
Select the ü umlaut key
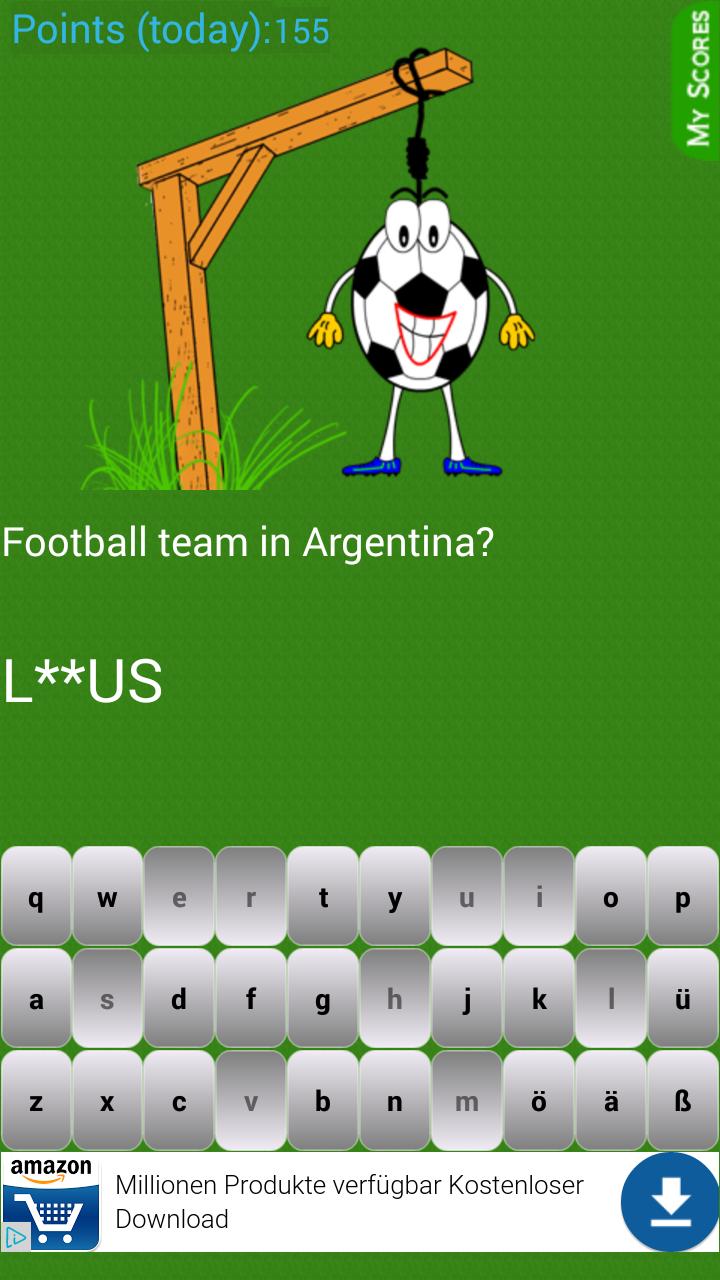tap(683, 999)
